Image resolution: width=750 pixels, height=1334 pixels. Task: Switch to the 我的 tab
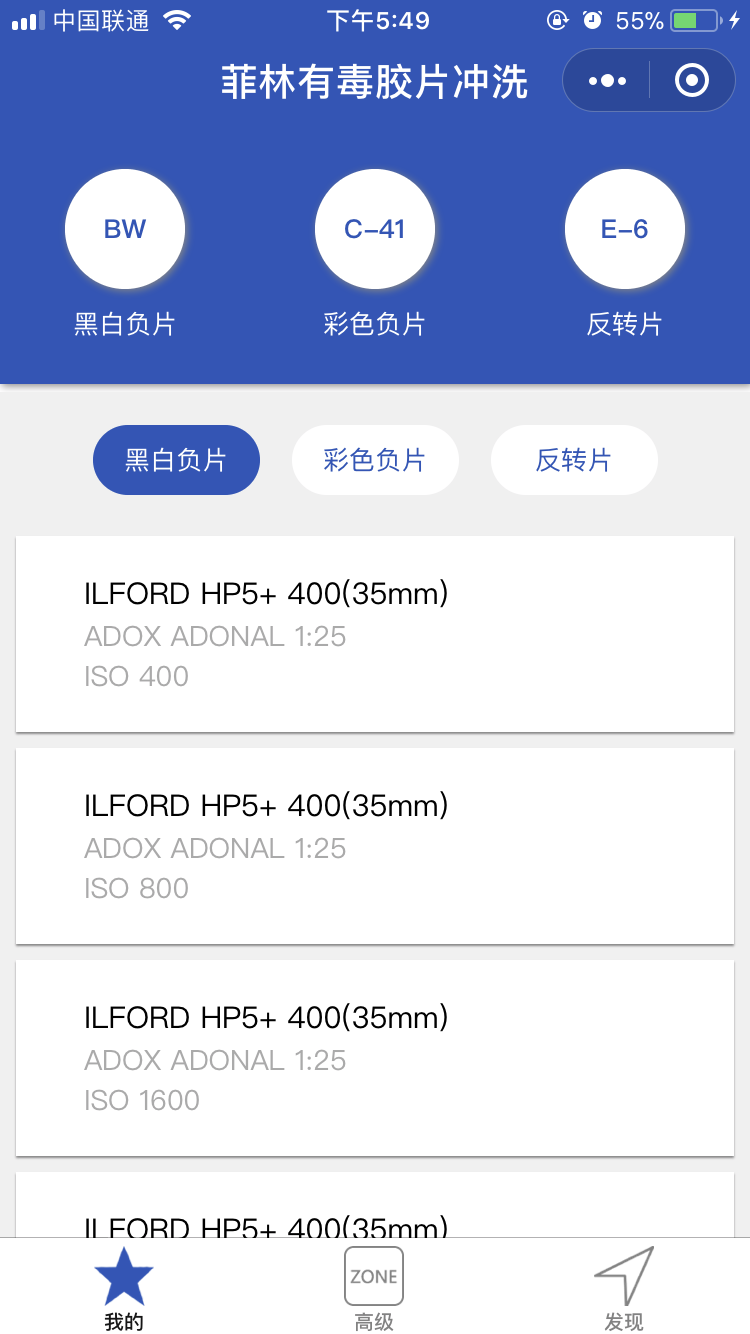point(124,1288)
